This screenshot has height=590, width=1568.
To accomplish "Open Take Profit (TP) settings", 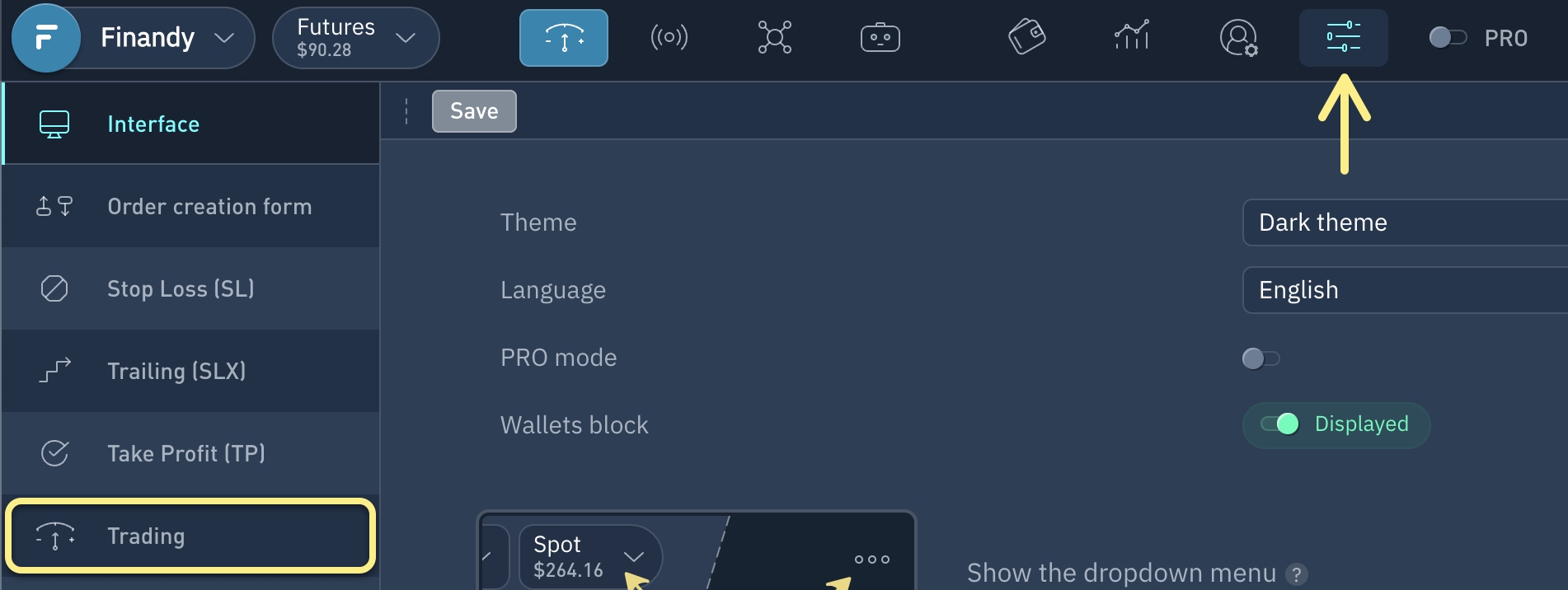I will coord(186,454).
